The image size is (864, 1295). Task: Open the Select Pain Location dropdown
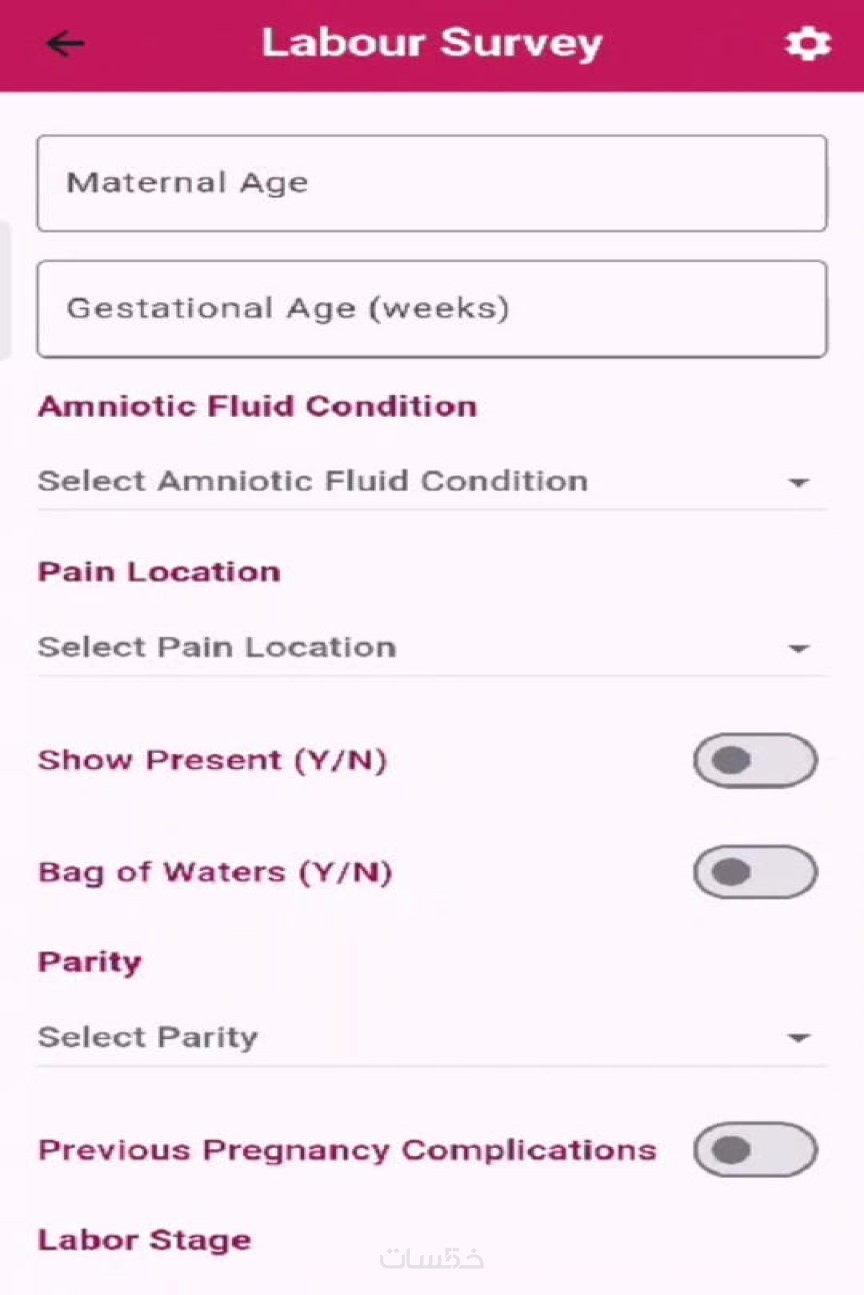click(431, 648)
